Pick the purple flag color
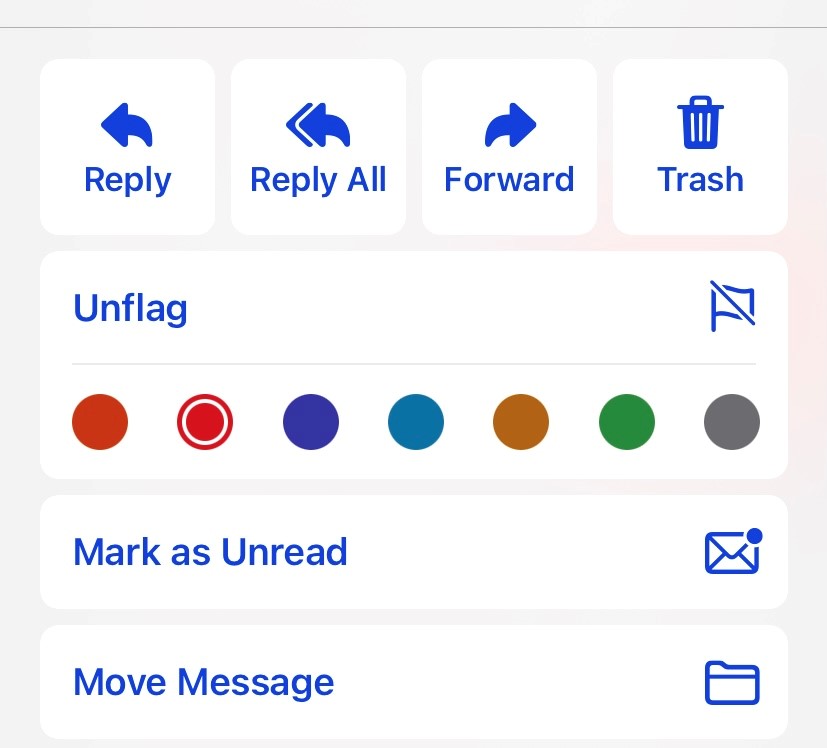827x748 pixels. (311, 422)
